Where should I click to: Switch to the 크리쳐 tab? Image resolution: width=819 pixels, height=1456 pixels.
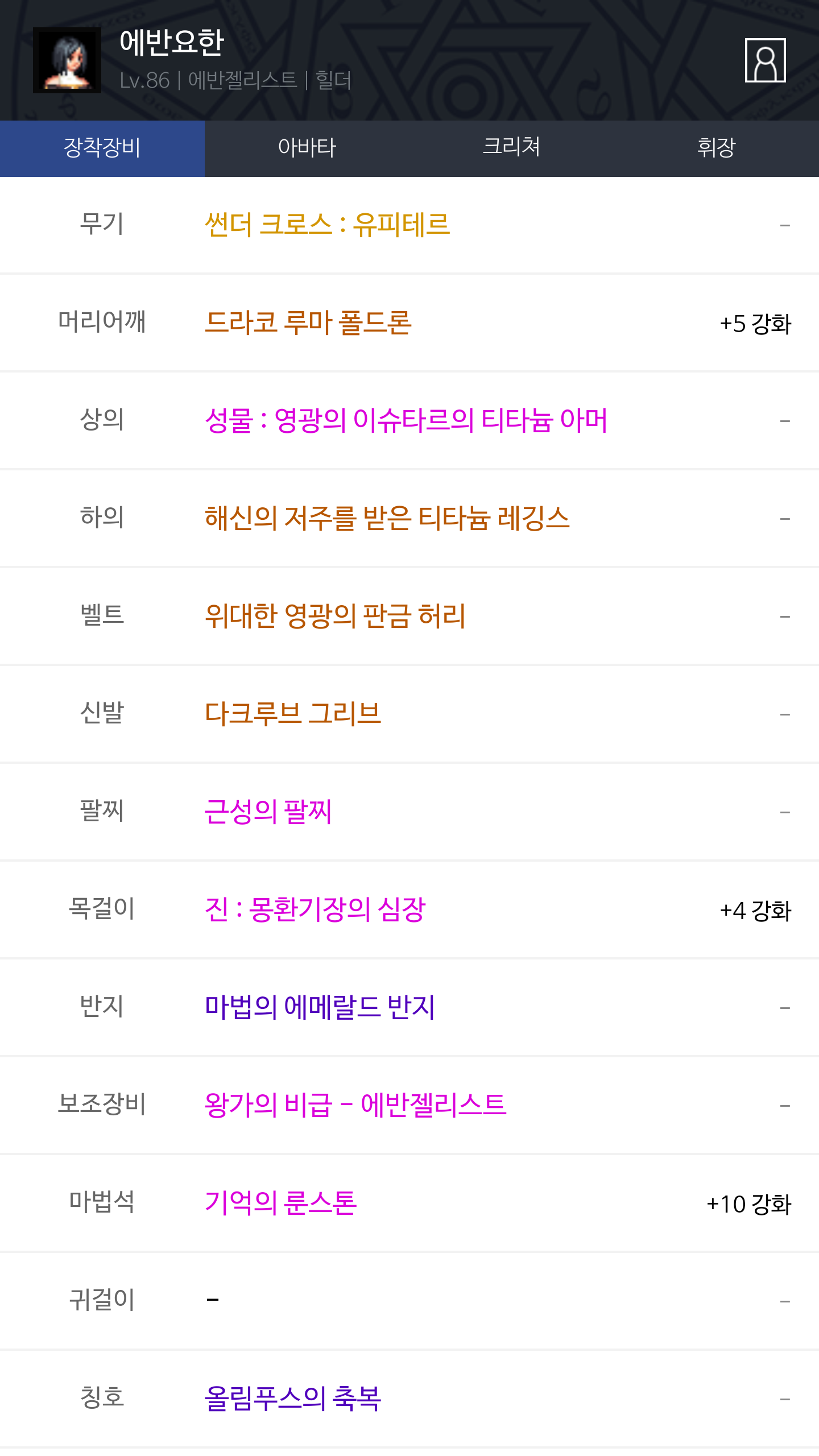pyautogui.click(x=512, y=148)
